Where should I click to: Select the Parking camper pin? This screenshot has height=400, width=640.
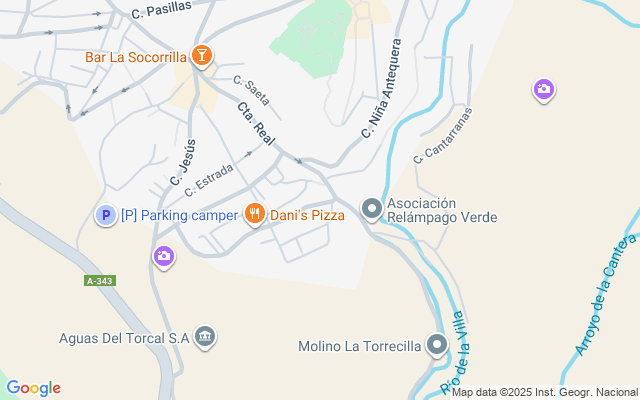click(x=104, y=215)
